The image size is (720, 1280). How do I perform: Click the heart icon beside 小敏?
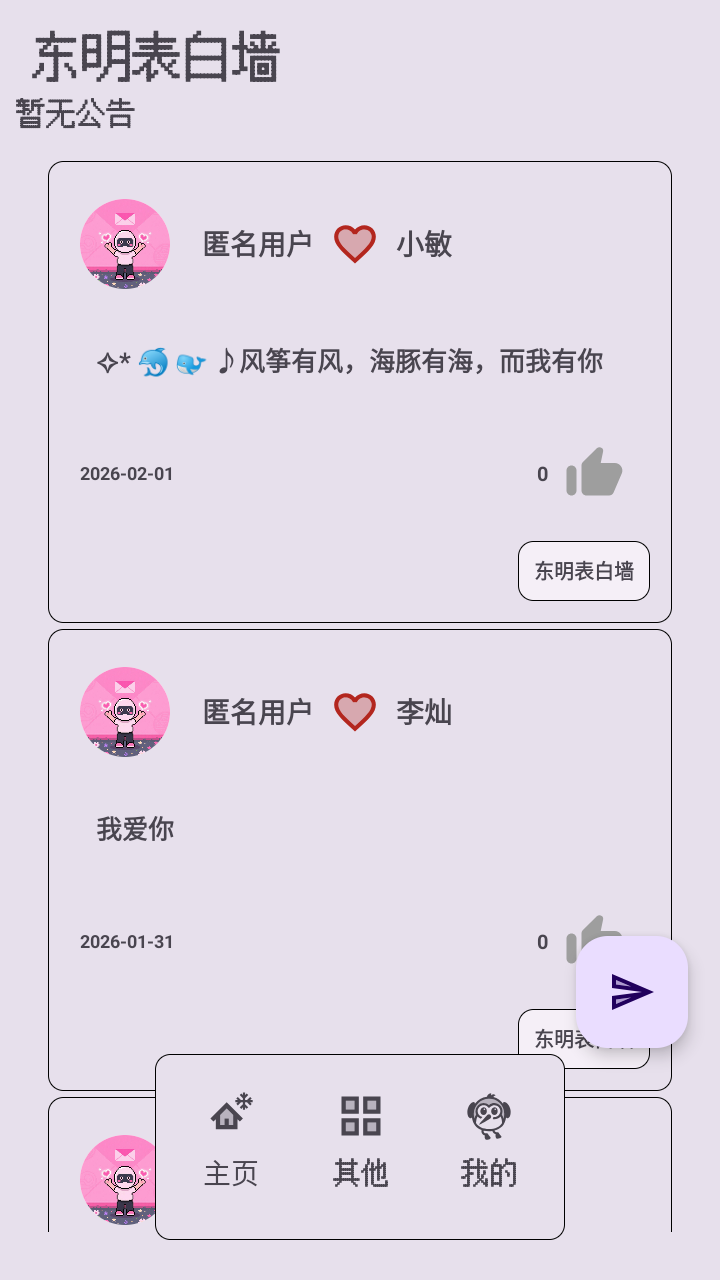tap(353, 242)
